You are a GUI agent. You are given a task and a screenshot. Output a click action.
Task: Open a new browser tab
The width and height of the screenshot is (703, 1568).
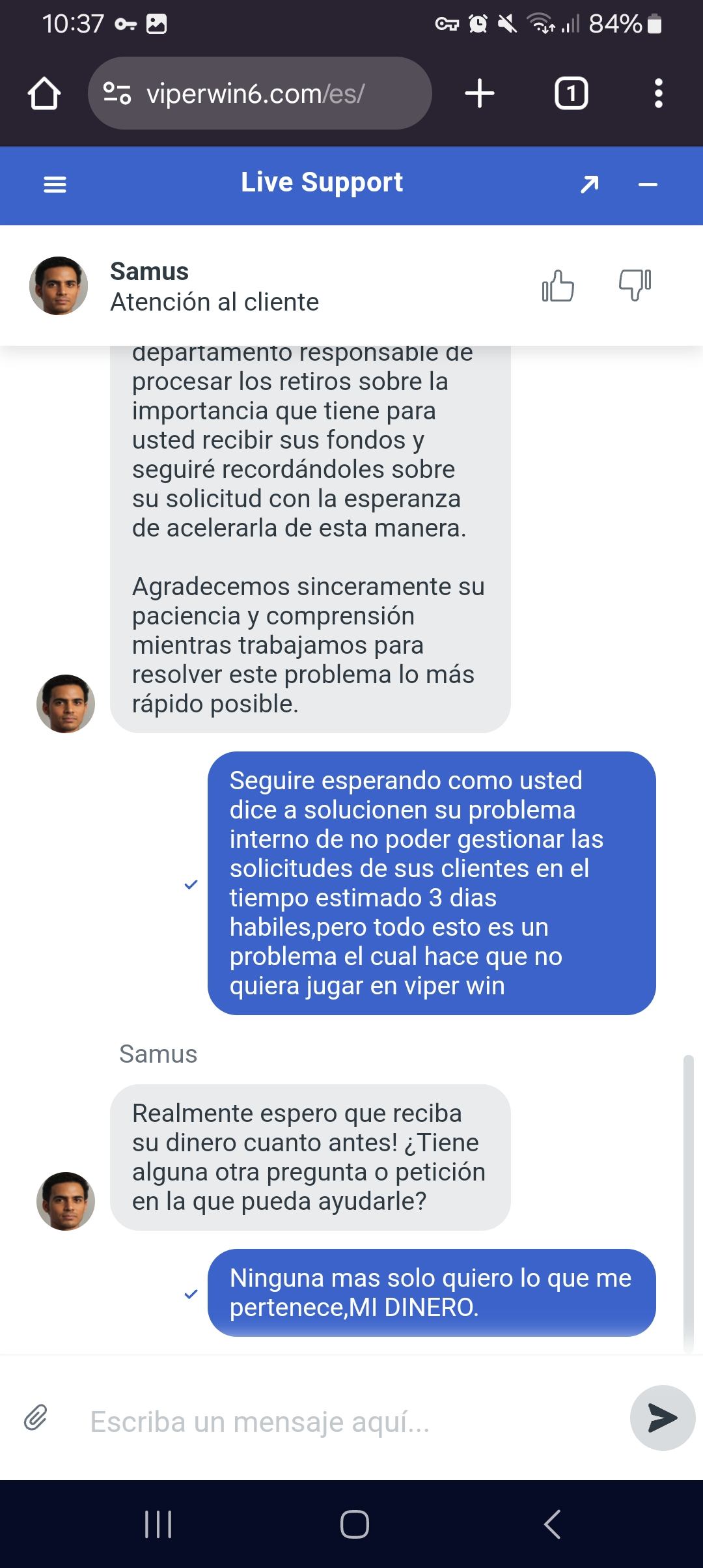point(480,93)
